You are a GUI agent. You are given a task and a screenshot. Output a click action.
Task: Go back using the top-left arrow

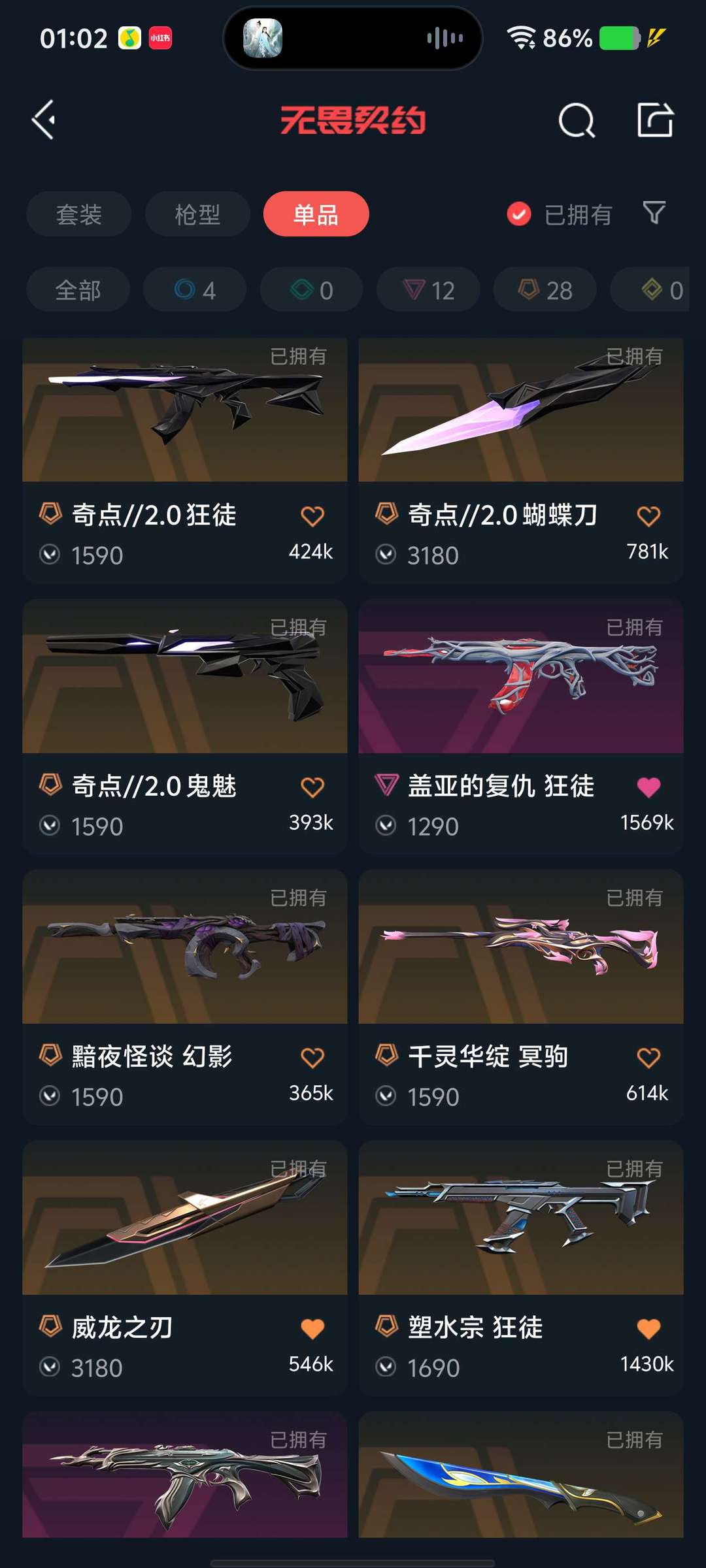point(44,120)
